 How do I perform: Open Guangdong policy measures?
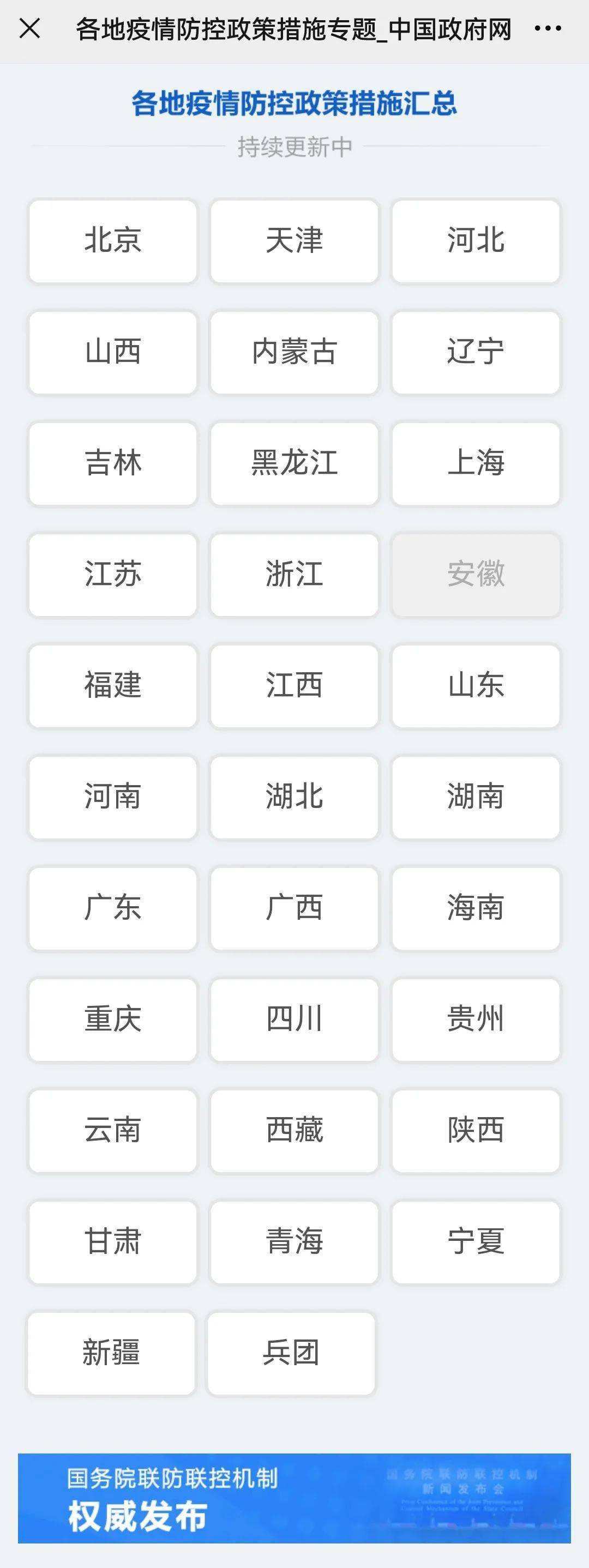112,909
